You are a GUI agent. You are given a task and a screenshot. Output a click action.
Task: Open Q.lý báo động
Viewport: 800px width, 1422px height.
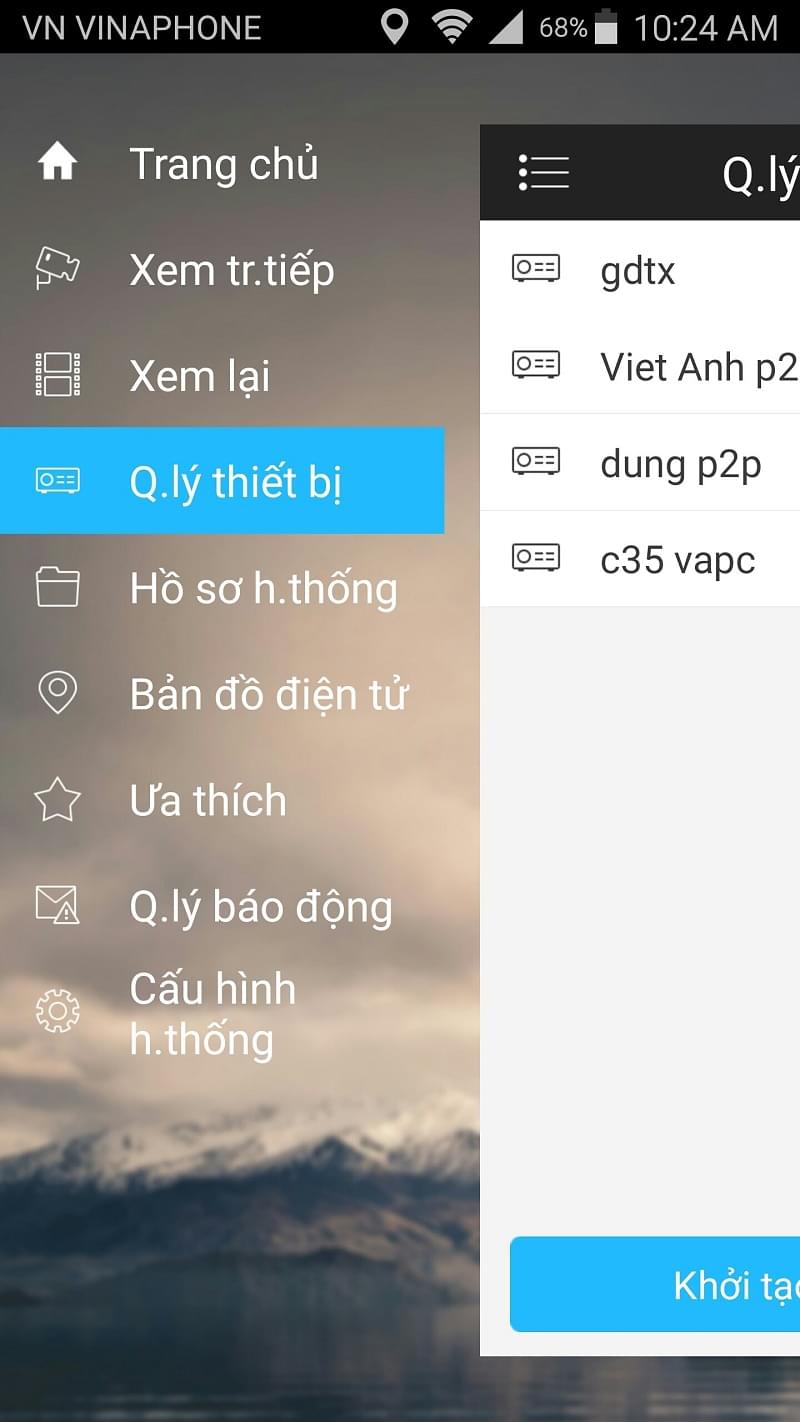tap(260, 907)
